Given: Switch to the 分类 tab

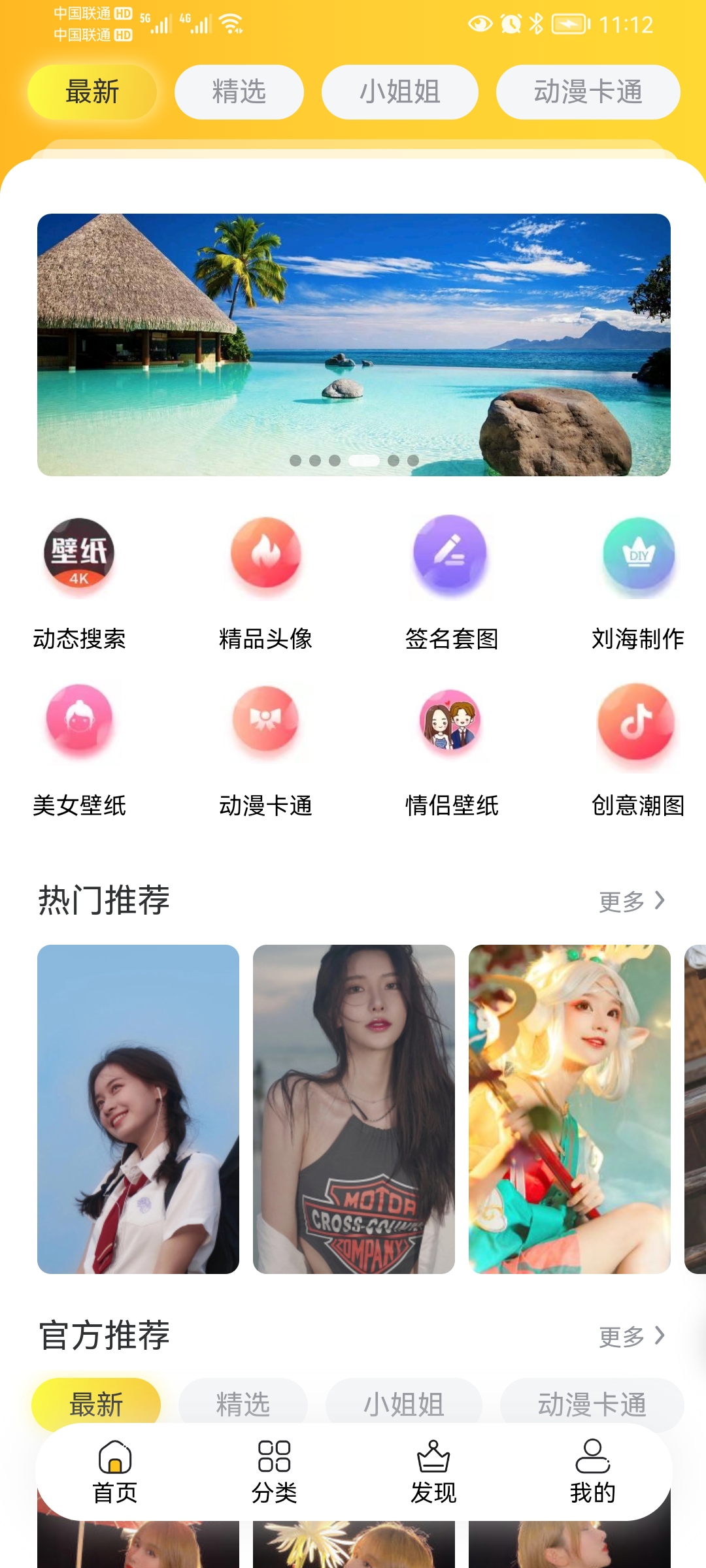Looking at the screenshot, I should pyautogui.click(x=275, y=1472).
